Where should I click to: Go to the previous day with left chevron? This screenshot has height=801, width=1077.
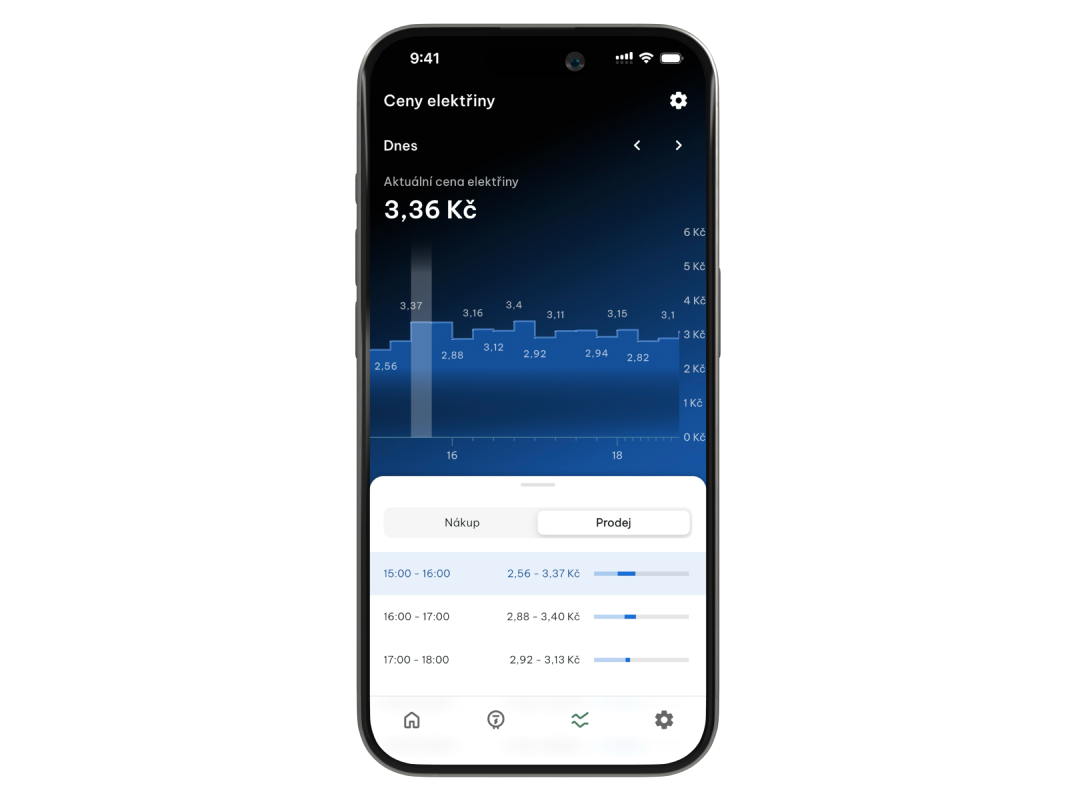637,145
